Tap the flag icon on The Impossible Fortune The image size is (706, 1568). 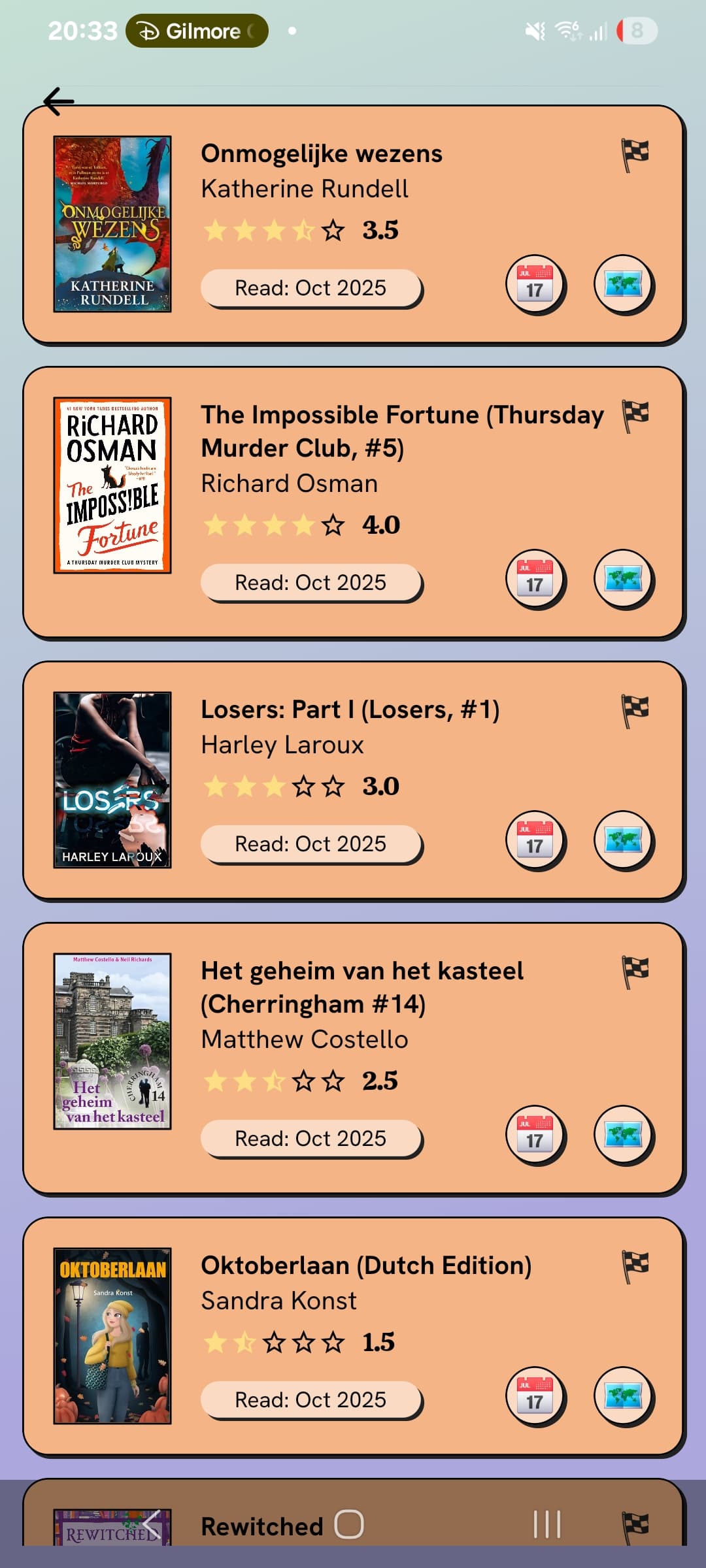coord(635,416)
